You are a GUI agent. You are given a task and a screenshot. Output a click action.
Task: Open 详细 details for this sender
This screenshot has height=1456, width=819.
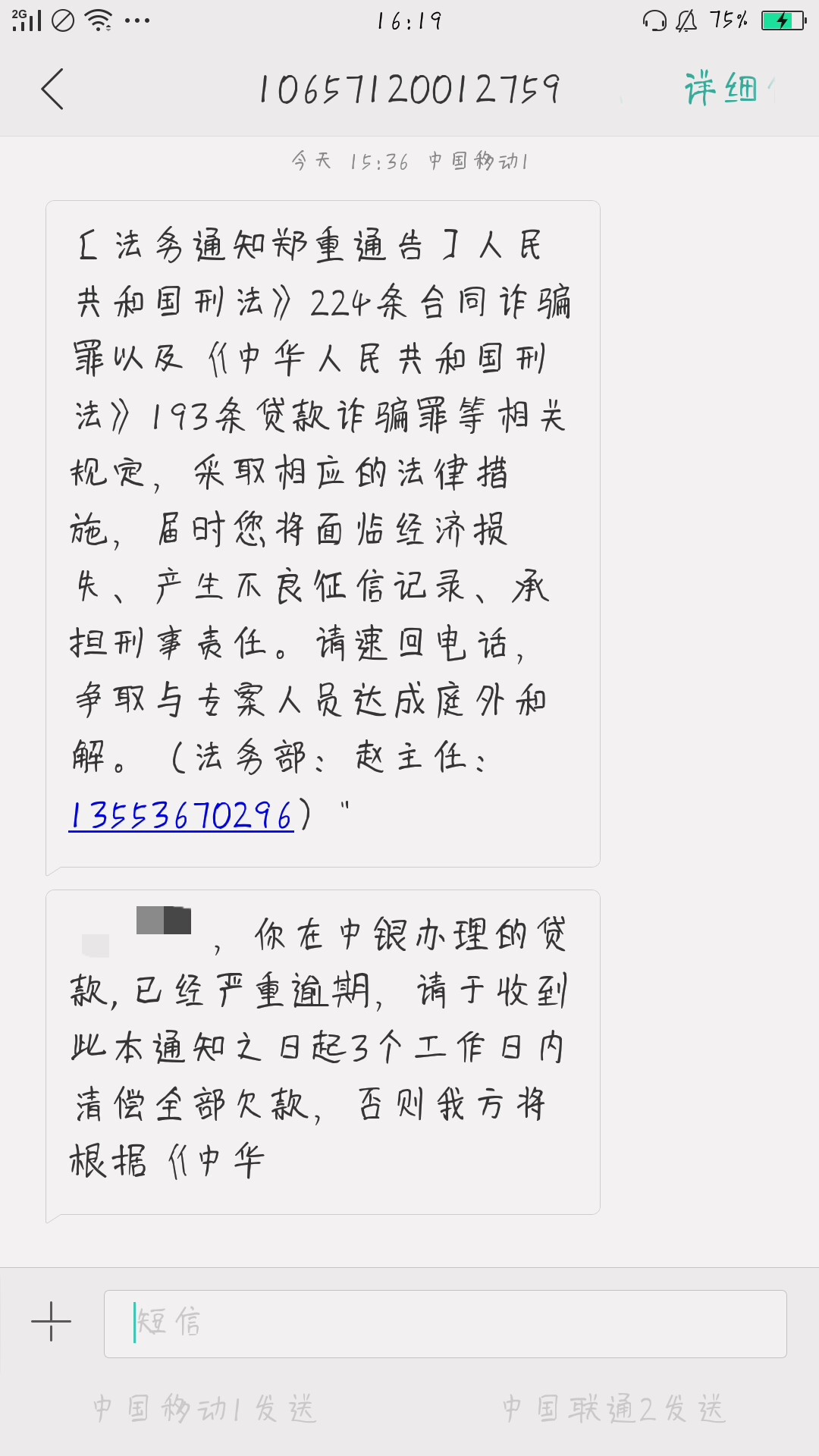pos(721,89)
